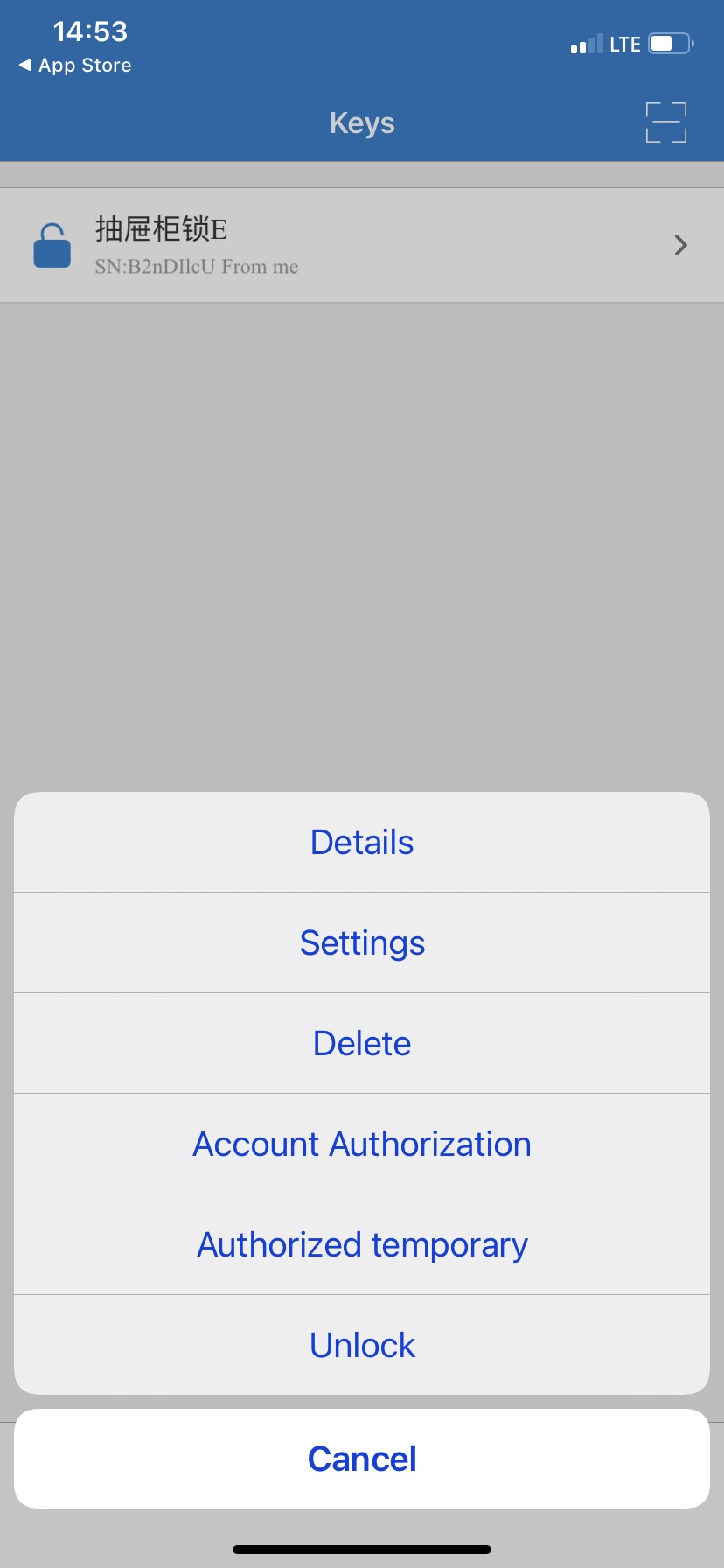The width and height of the screenshot is (724, 1568).
Task: Open Account Authorization option
Action: tap(362, 1144)
